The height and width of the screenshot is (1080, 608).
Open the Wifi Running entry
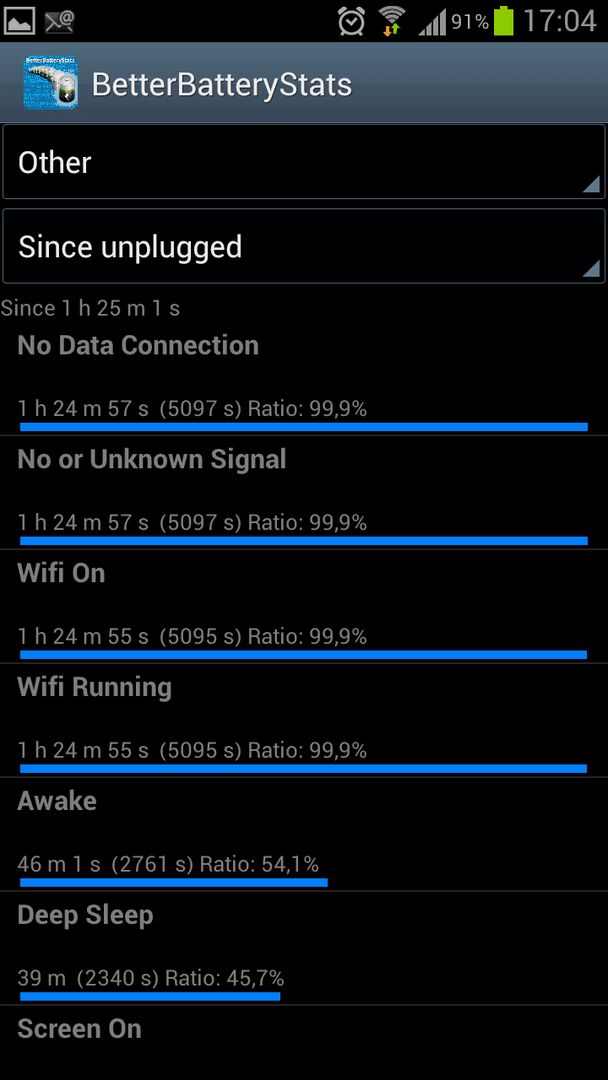(x=304, y=720)
